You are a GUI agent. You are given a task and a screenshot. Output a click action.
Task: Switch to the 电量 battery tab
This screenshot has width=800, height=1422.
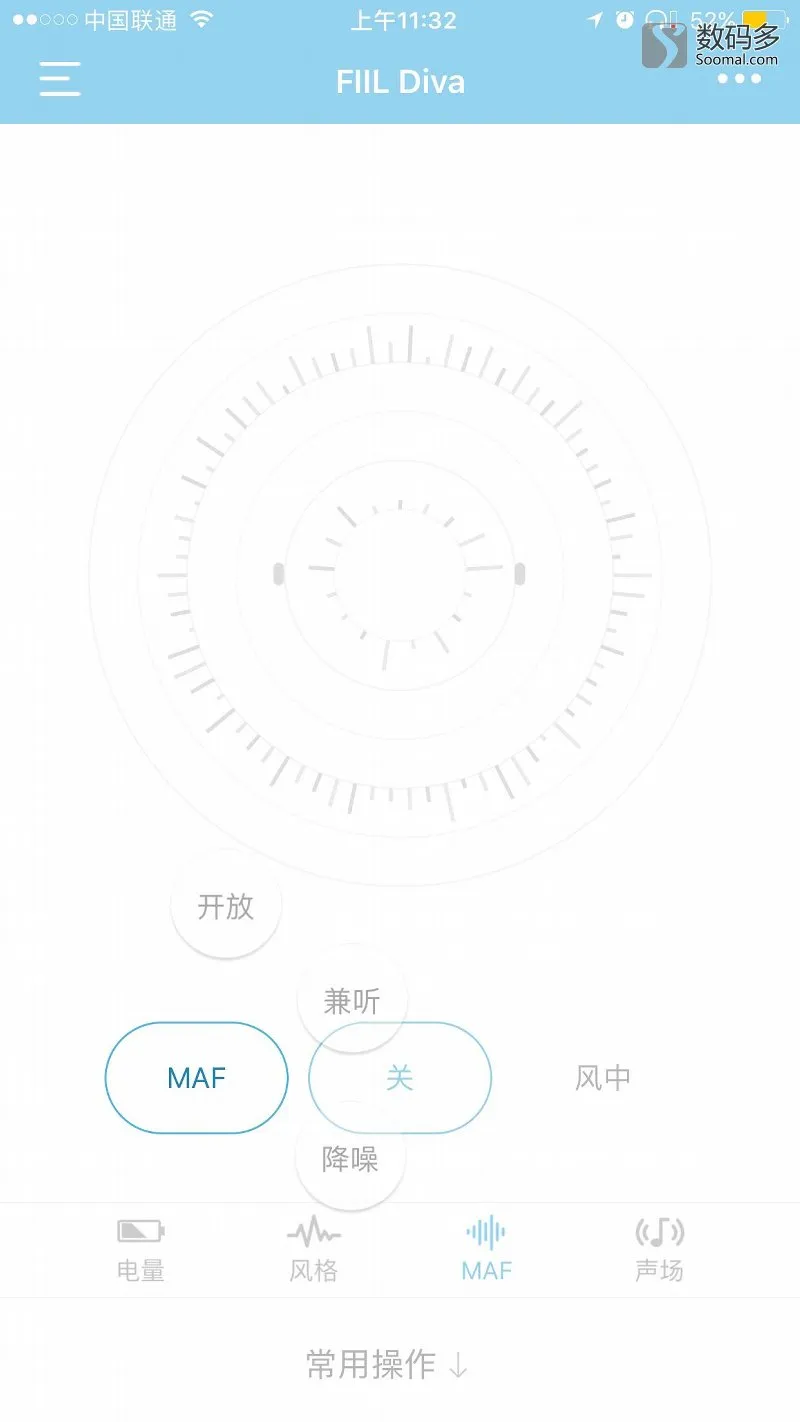141,1250
